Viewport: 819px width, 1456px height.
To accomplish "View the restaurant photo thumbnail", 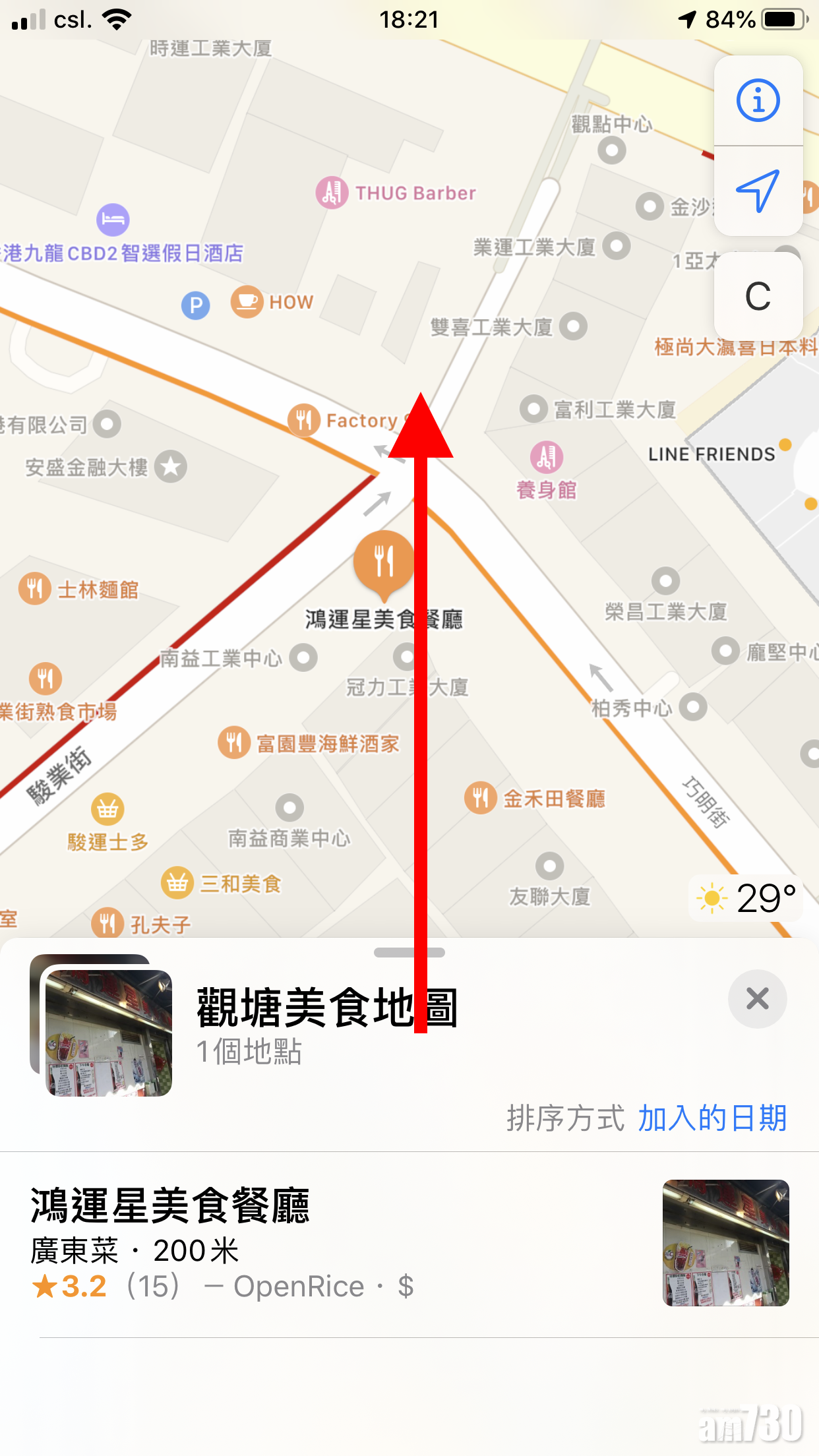I will 725,1244.
